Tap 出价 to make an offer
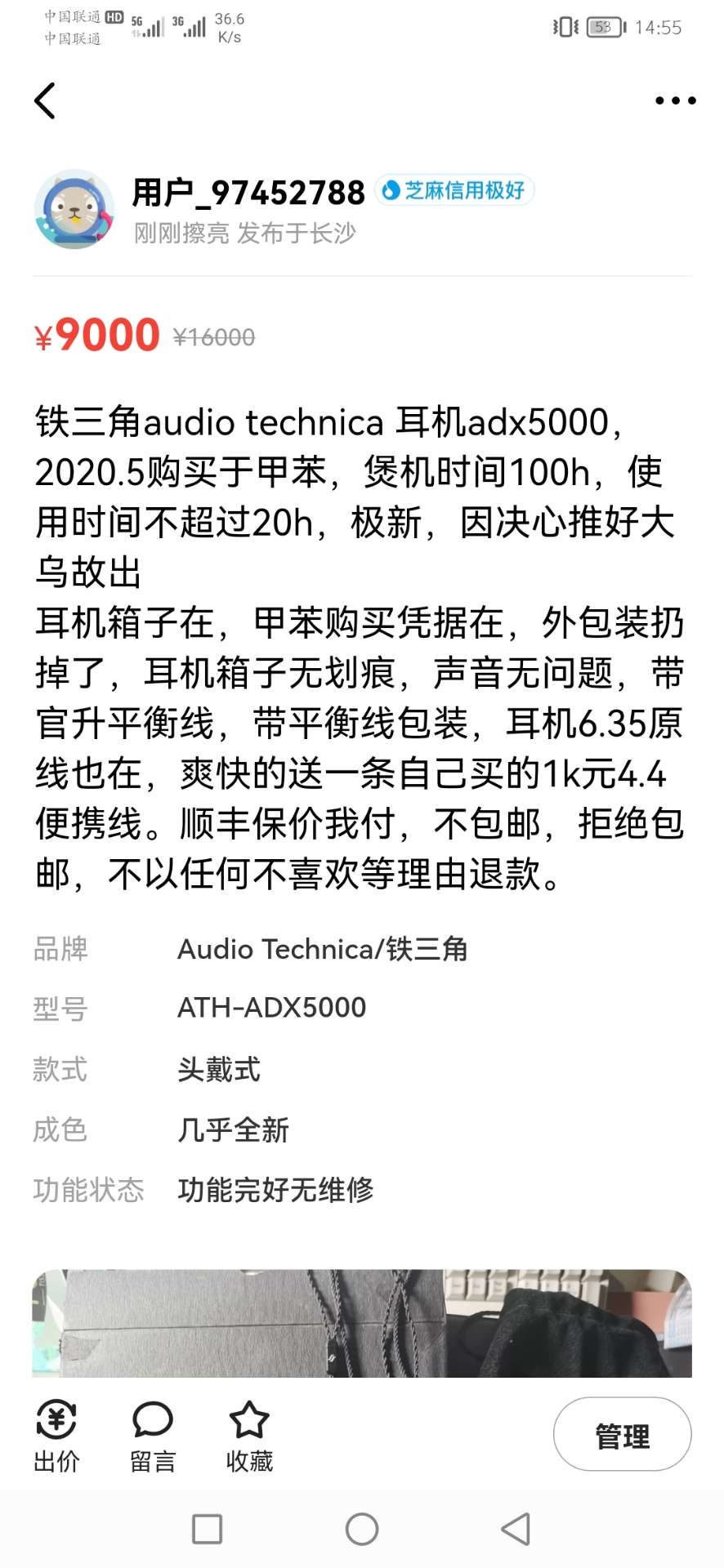This screenshot has width=724, height=1568. click(x=56, y=1437)
